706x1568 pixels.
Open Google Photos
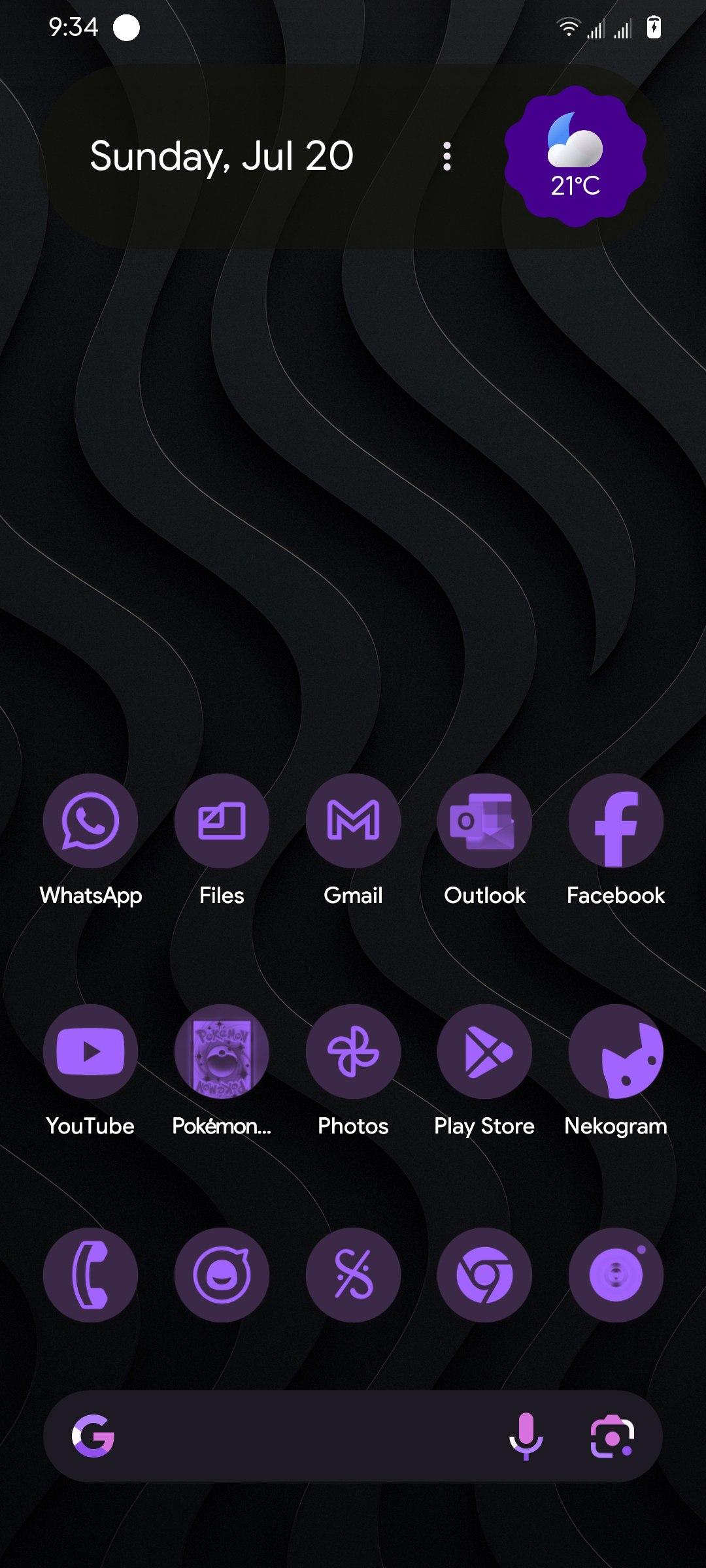[353, 1051]
